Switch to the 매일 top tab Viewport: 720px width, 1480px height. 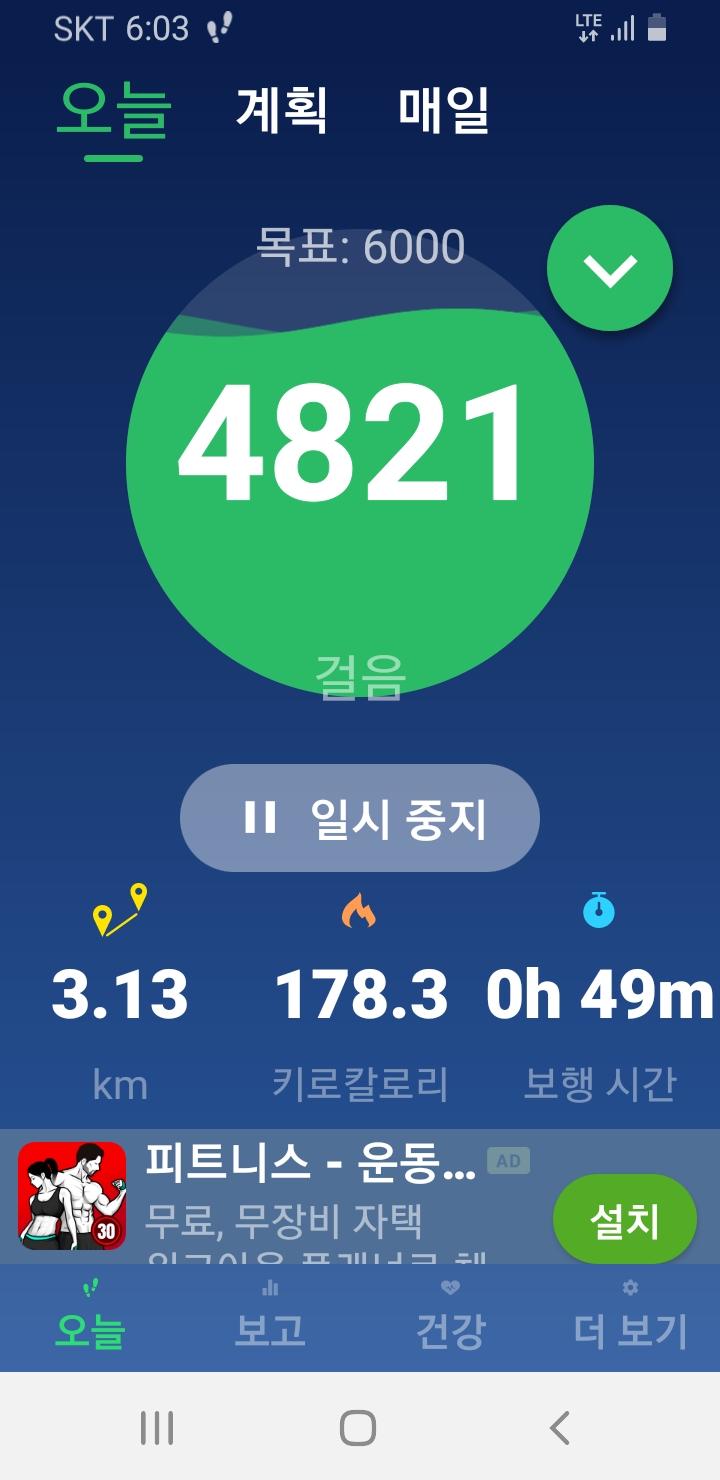[x=444, y=110]
